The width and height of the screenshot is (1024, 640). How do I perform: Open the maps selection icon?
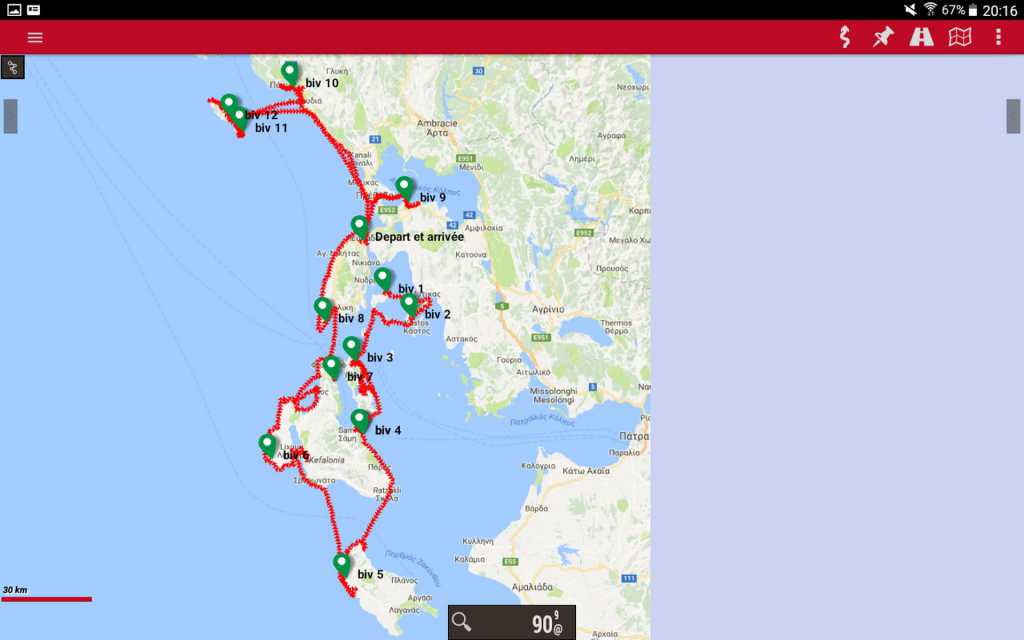click(960, 37)
